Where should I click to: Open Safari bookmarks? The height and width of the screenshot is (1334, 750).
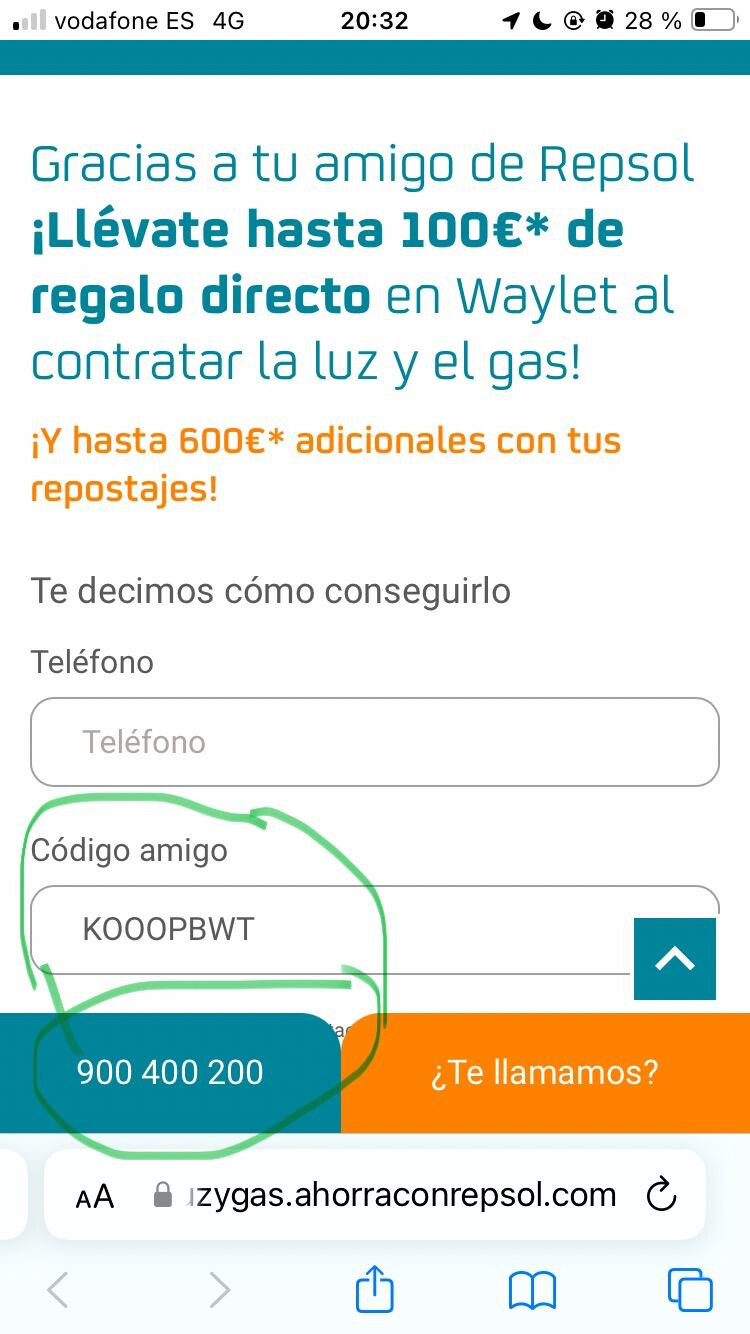tap(532, 1290)
